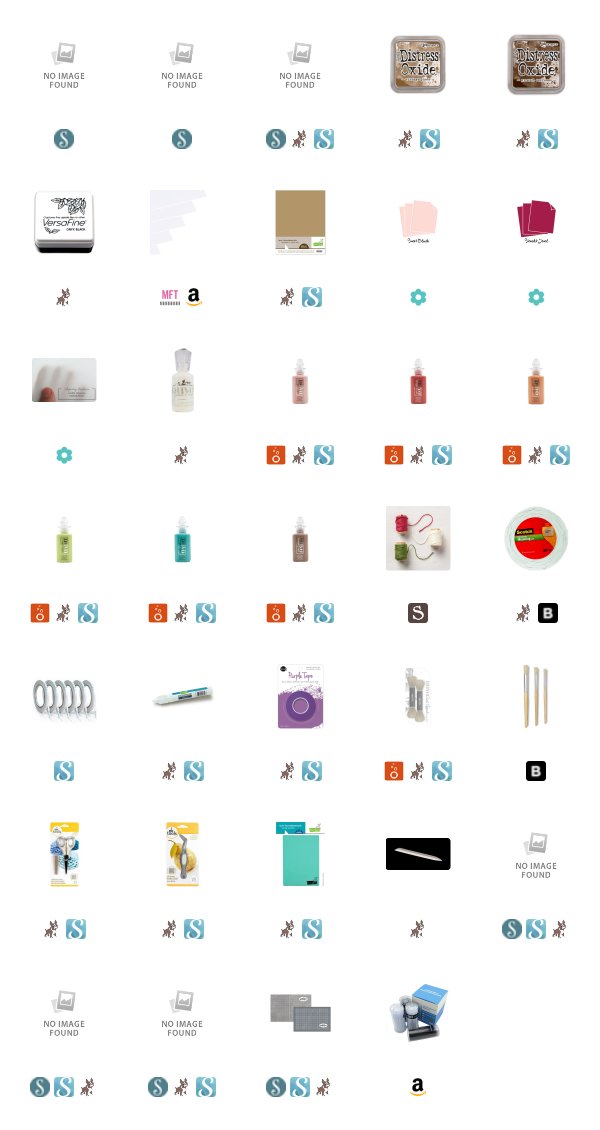Tap the brown S store icon under twine
The width and height of the screenshot is (600, 1130).
pyautogui.click(x=418, y=613)
